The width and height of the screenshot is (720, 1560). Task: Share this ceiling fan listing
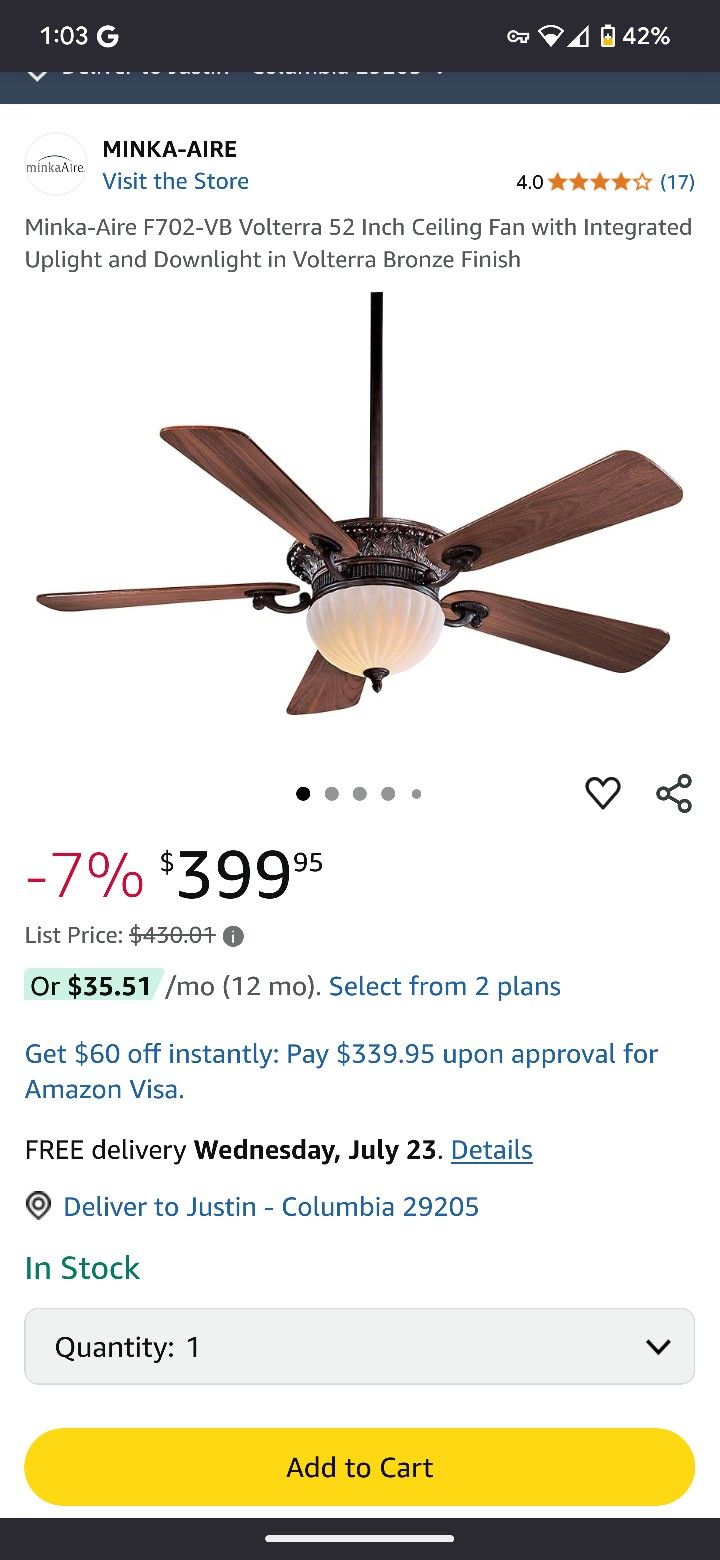click(674, 793)
